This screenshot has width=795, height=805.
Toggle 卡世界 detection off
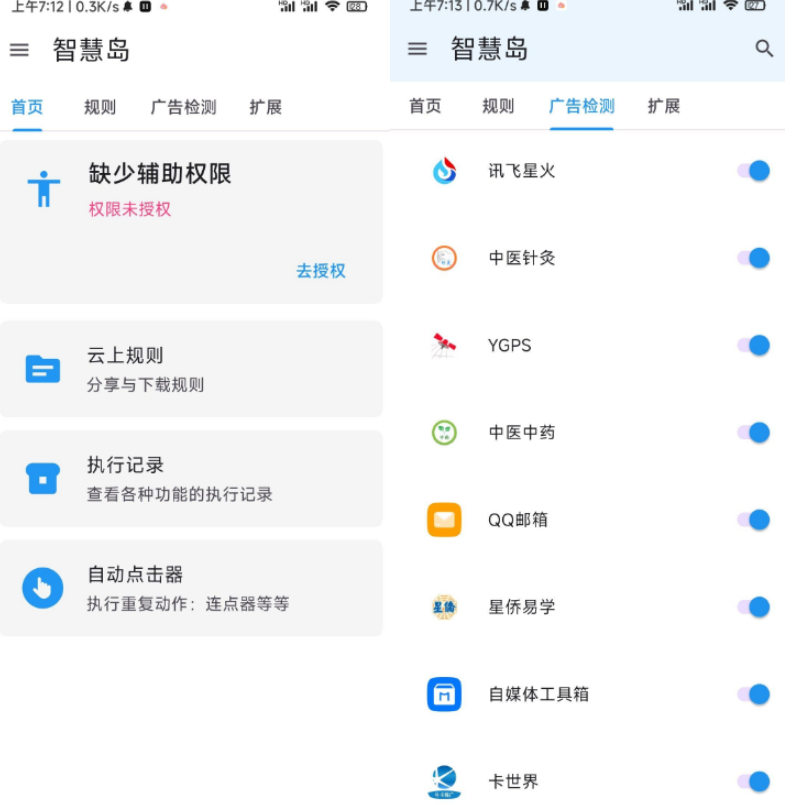pos(755,780)
